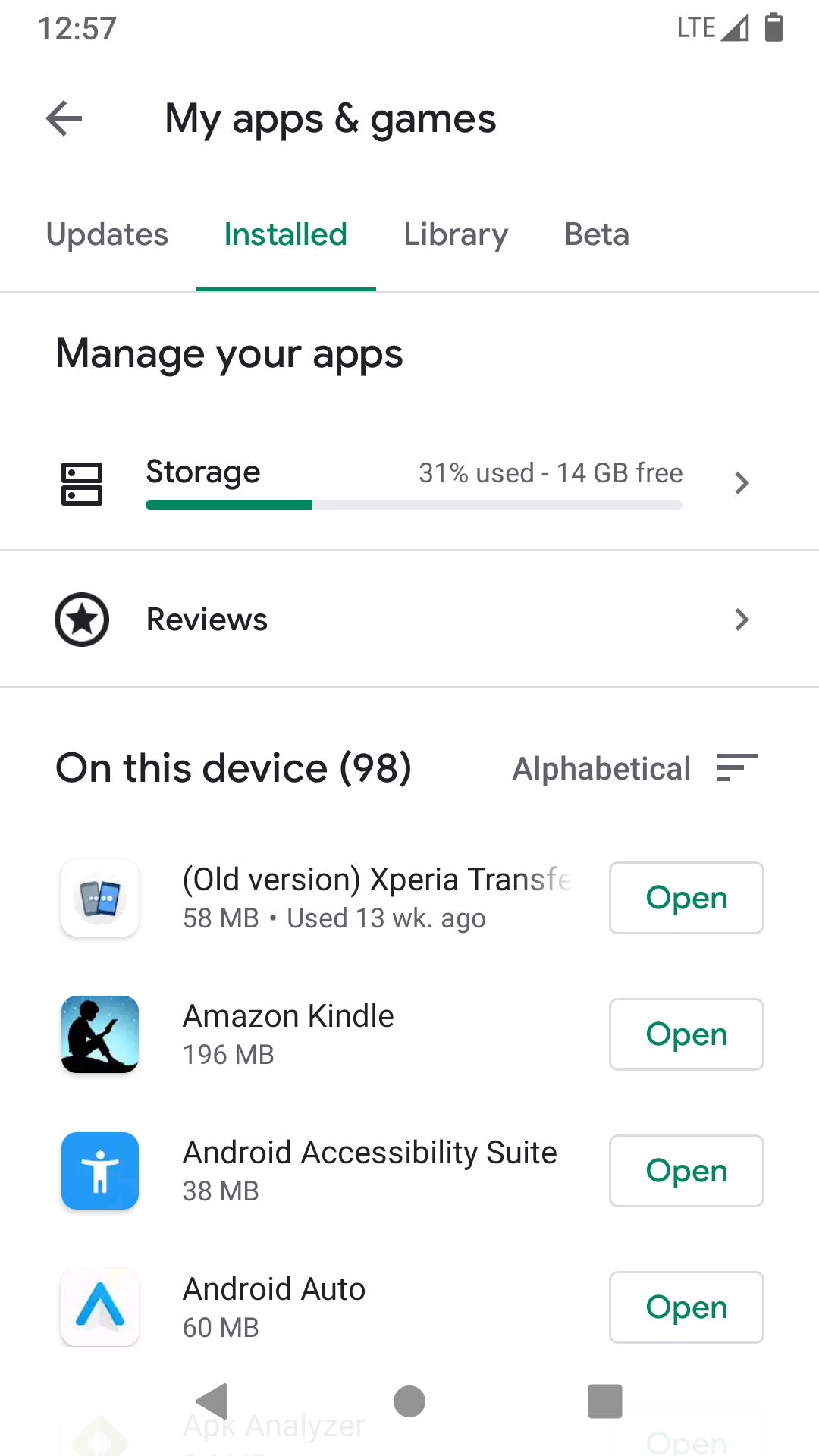Switch to the Library tab
This screenshot has width=819, height=1456.
pos(456,235)
